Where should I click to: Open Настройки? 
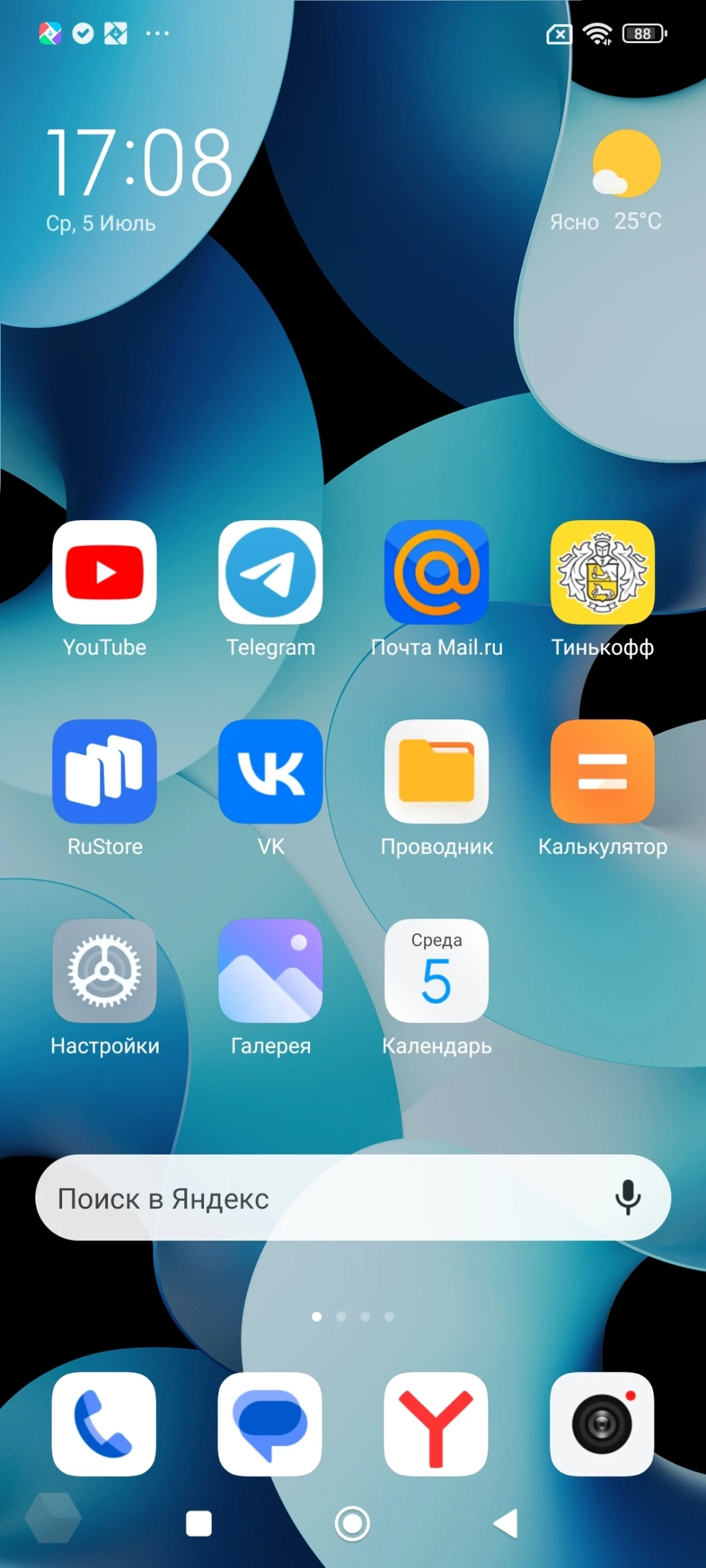coord(104,971)
